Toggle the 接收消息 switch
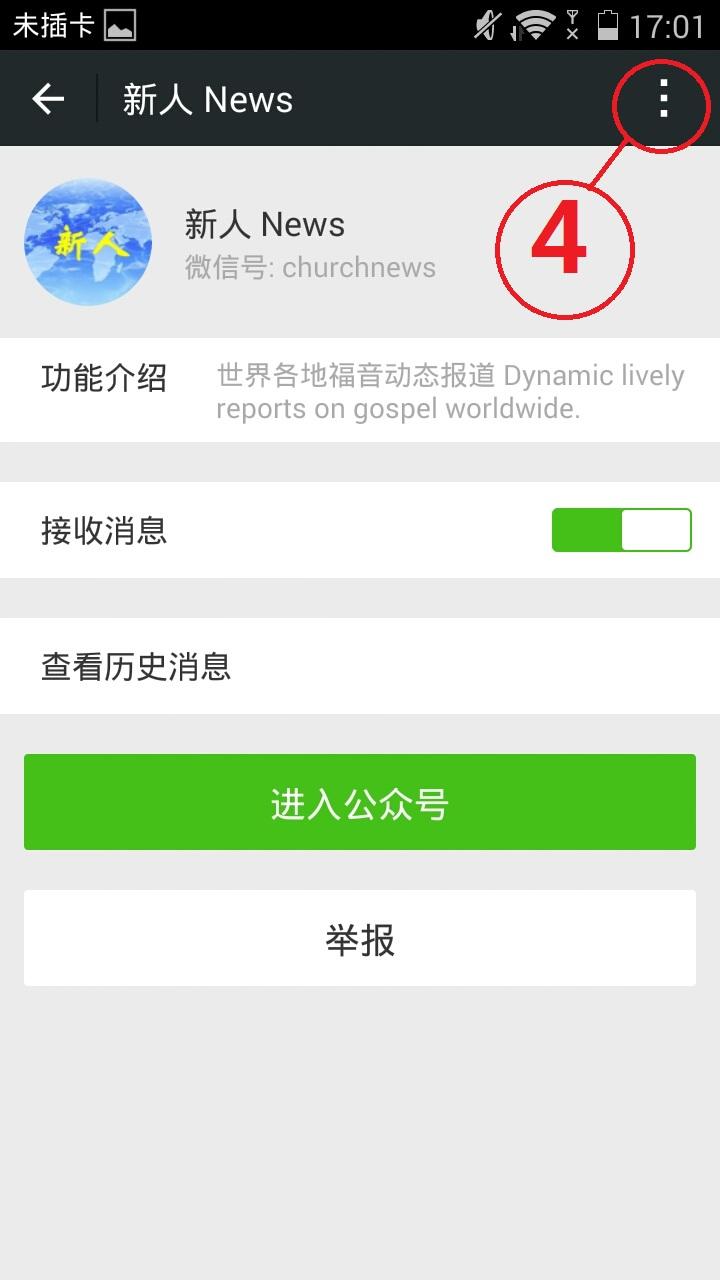The width and height of the screenshot is (720, 1280). (x=621, y=530)
